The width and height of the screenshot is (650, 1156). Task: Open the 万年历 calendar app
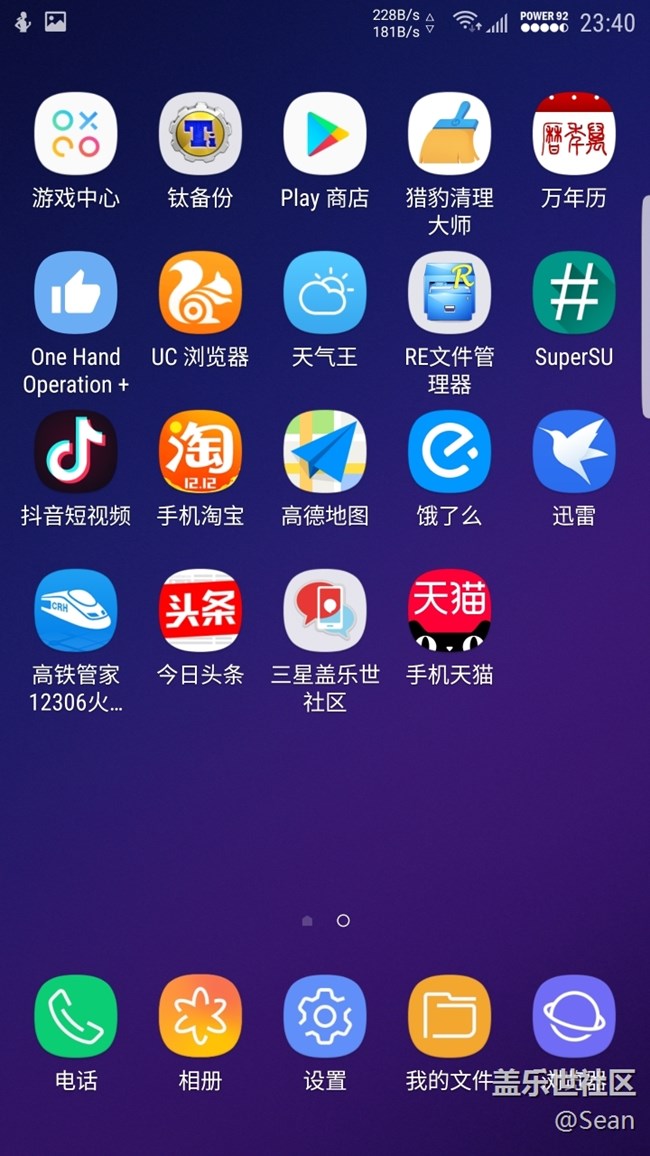(x=574, y=134)
